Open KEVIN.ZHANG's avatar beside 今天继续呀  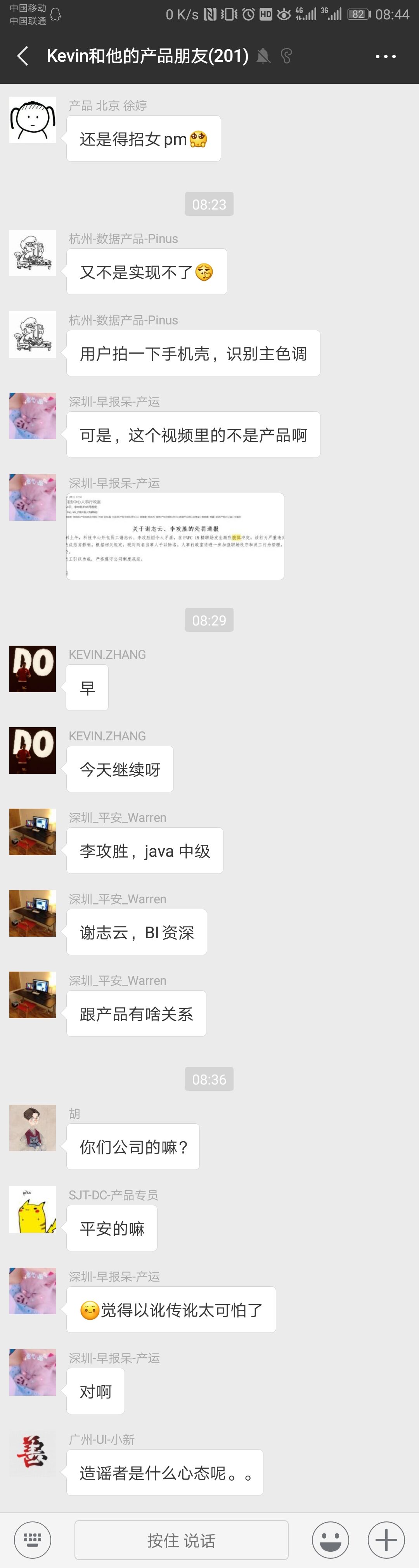tap(33, 750)
